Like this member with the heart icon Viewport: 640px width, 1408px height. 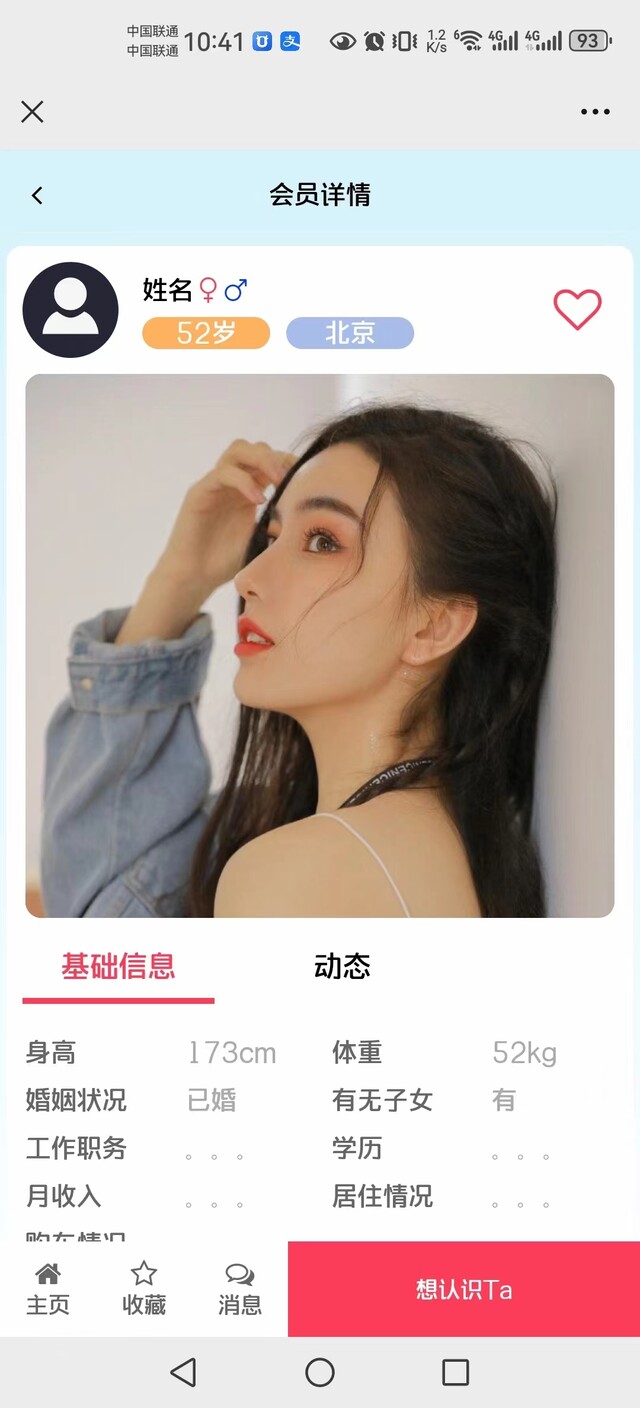[x=577, y=310]
